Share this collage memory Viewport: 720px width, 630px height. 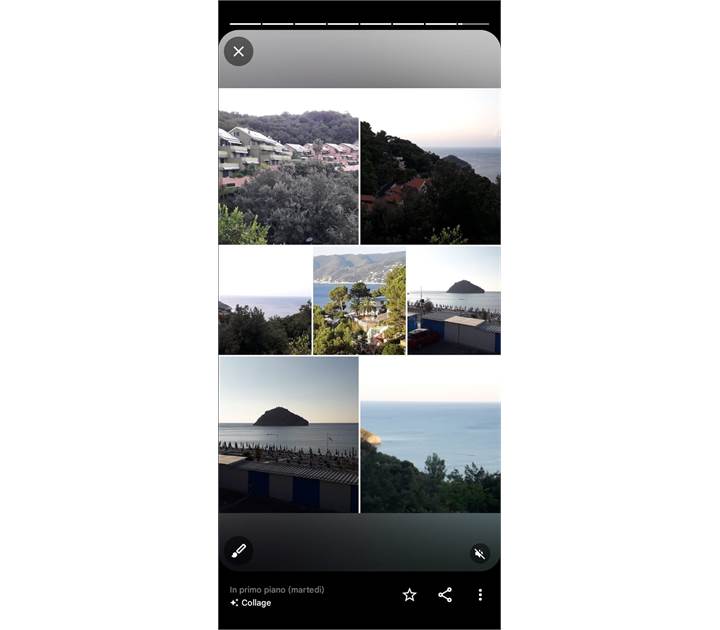point(445,595)
